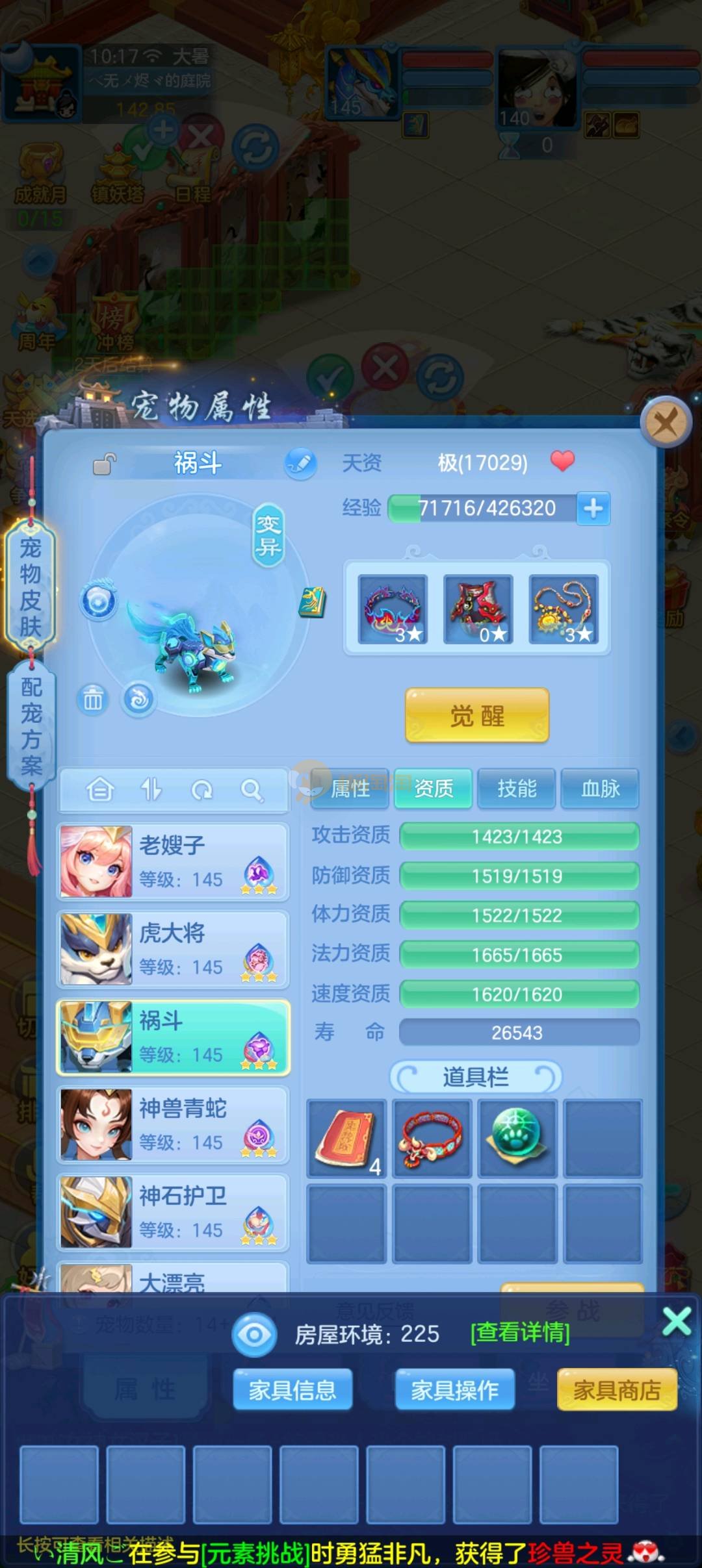Screen dimensions: 702x1568
Task: Open 家具操作 furniture operations
Action: pos(454,1390)
